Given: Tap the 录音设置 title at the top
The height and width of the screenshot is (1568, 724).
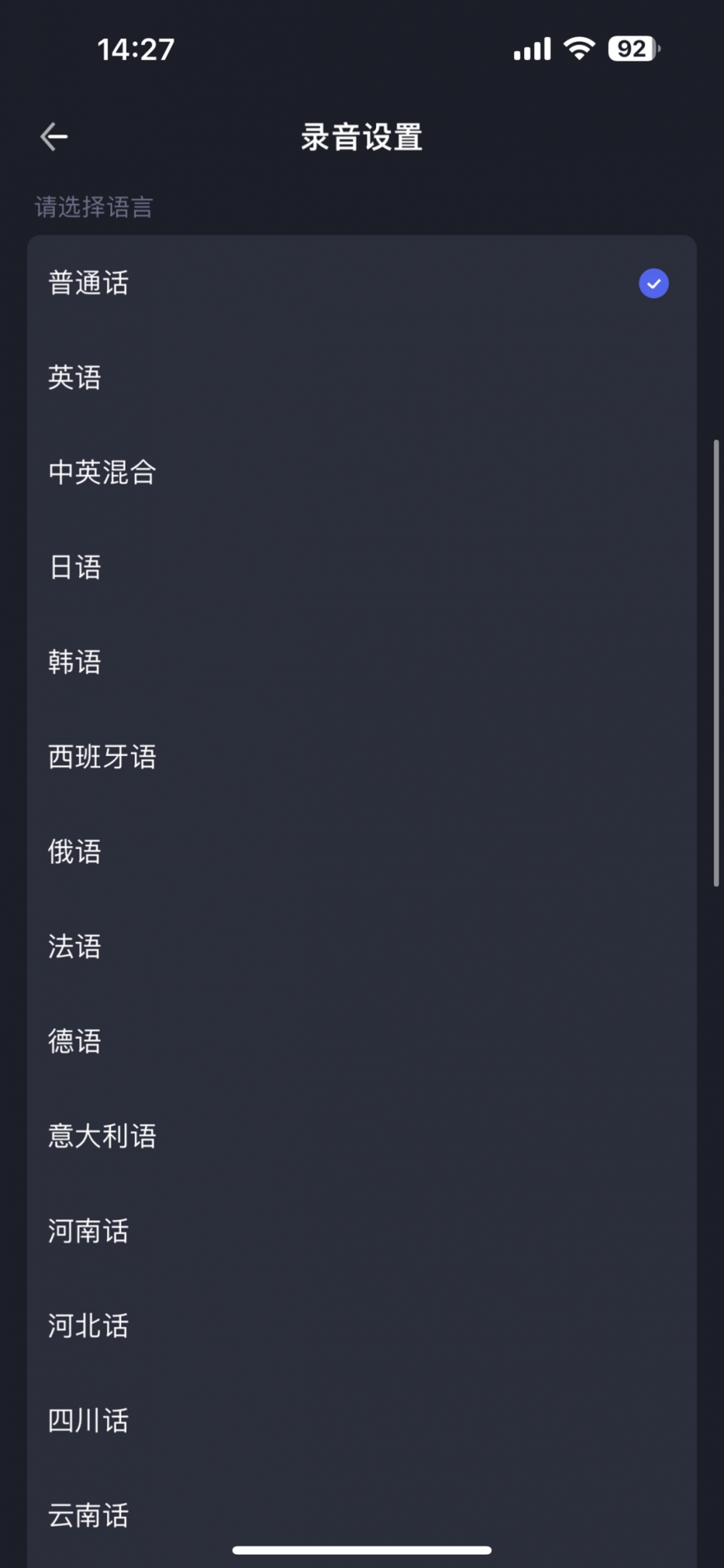Looking at the screenshot, I should click(x=362, y=137).
